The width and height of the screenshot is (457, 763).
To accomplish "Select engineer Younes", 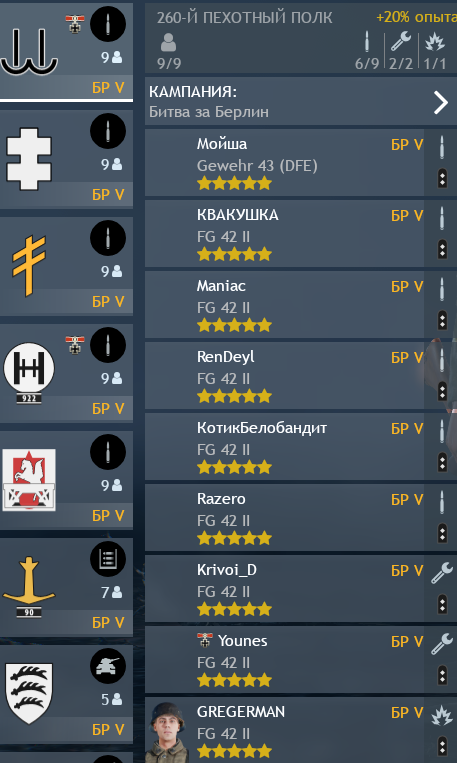I will coord(301,660).
